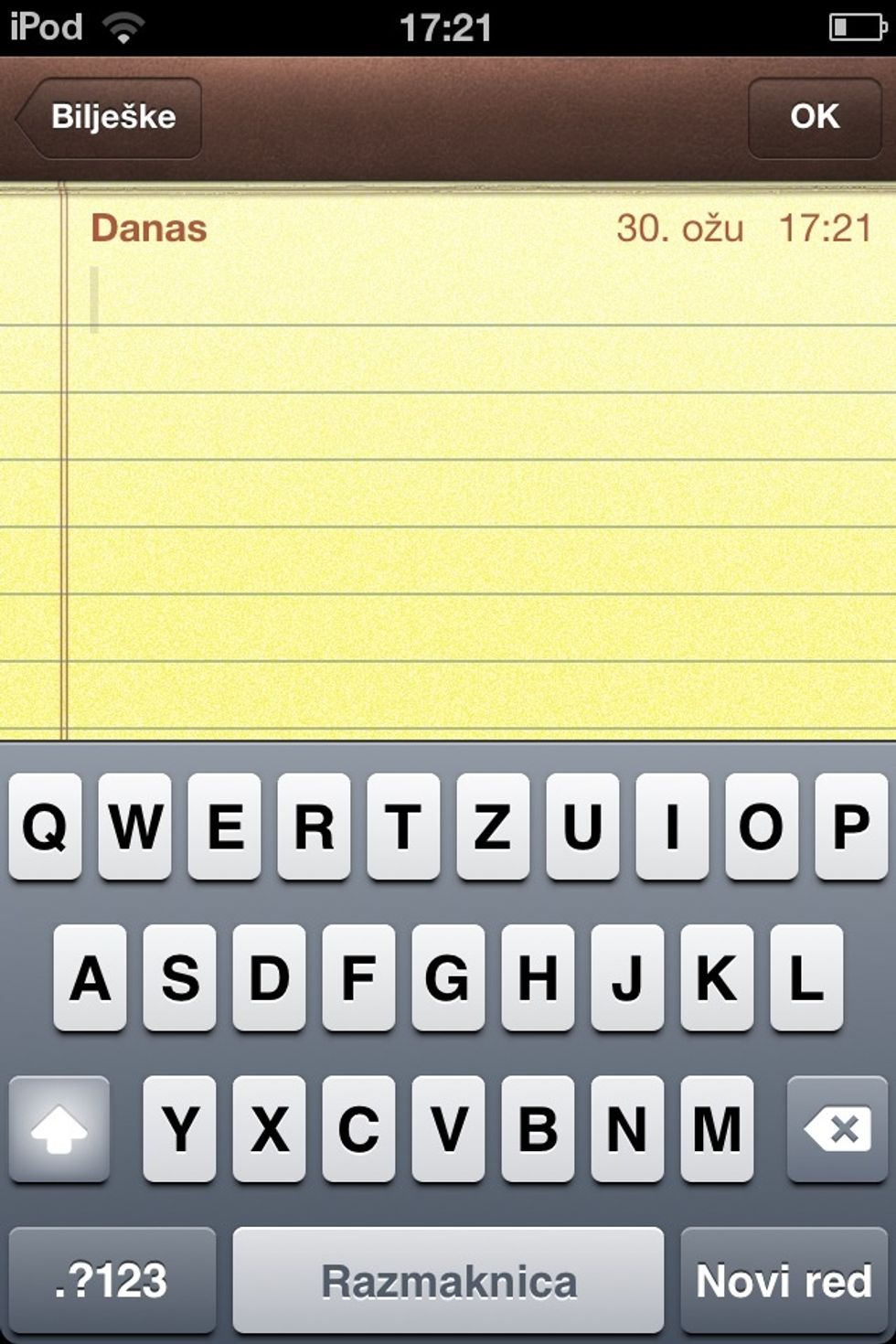
Task: Tap the backspace key
Action: (836, 1128)
